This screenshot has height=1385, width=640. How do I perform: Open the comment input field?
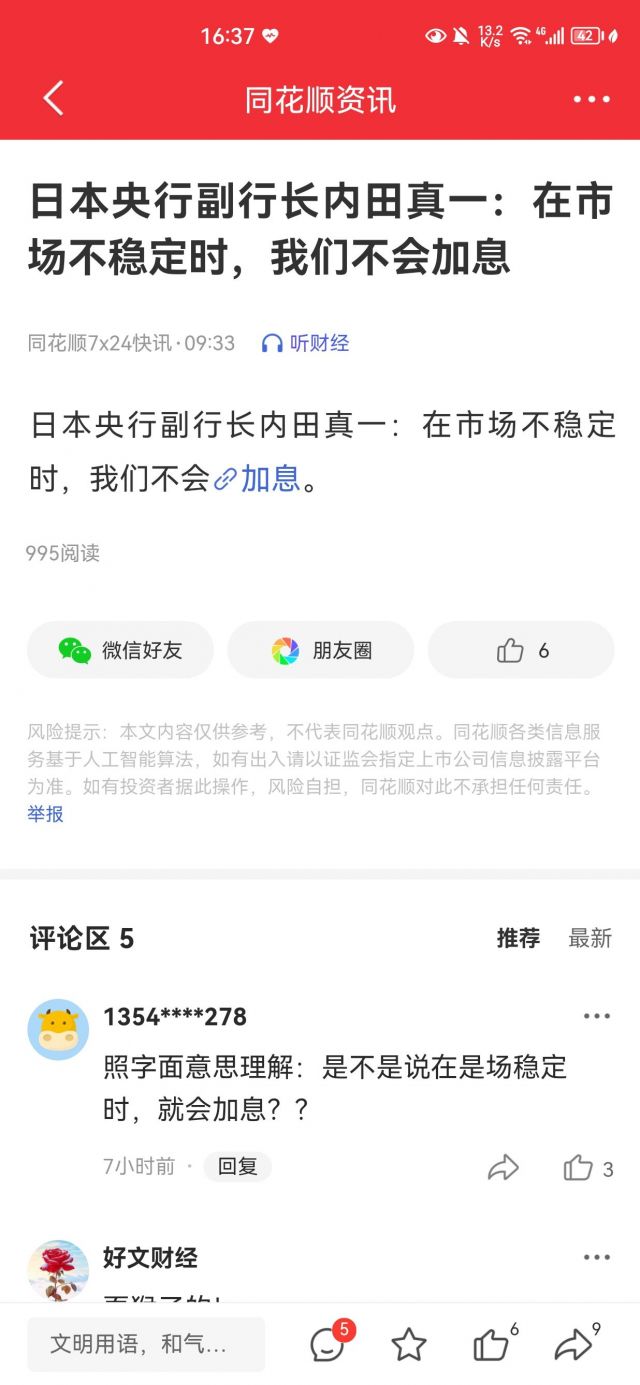tap(146, 1344)
